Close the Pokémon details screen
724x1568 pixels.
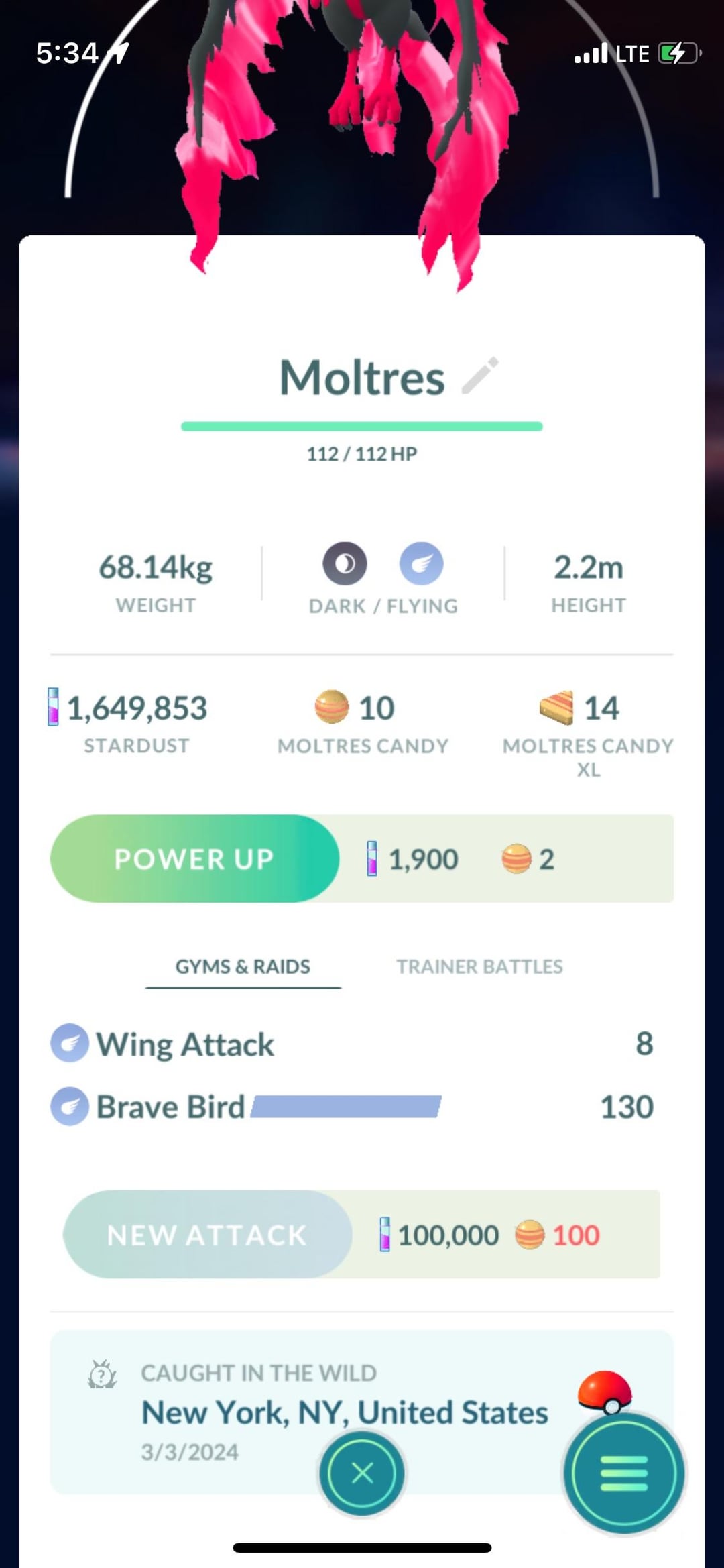tap(362, 1473)
